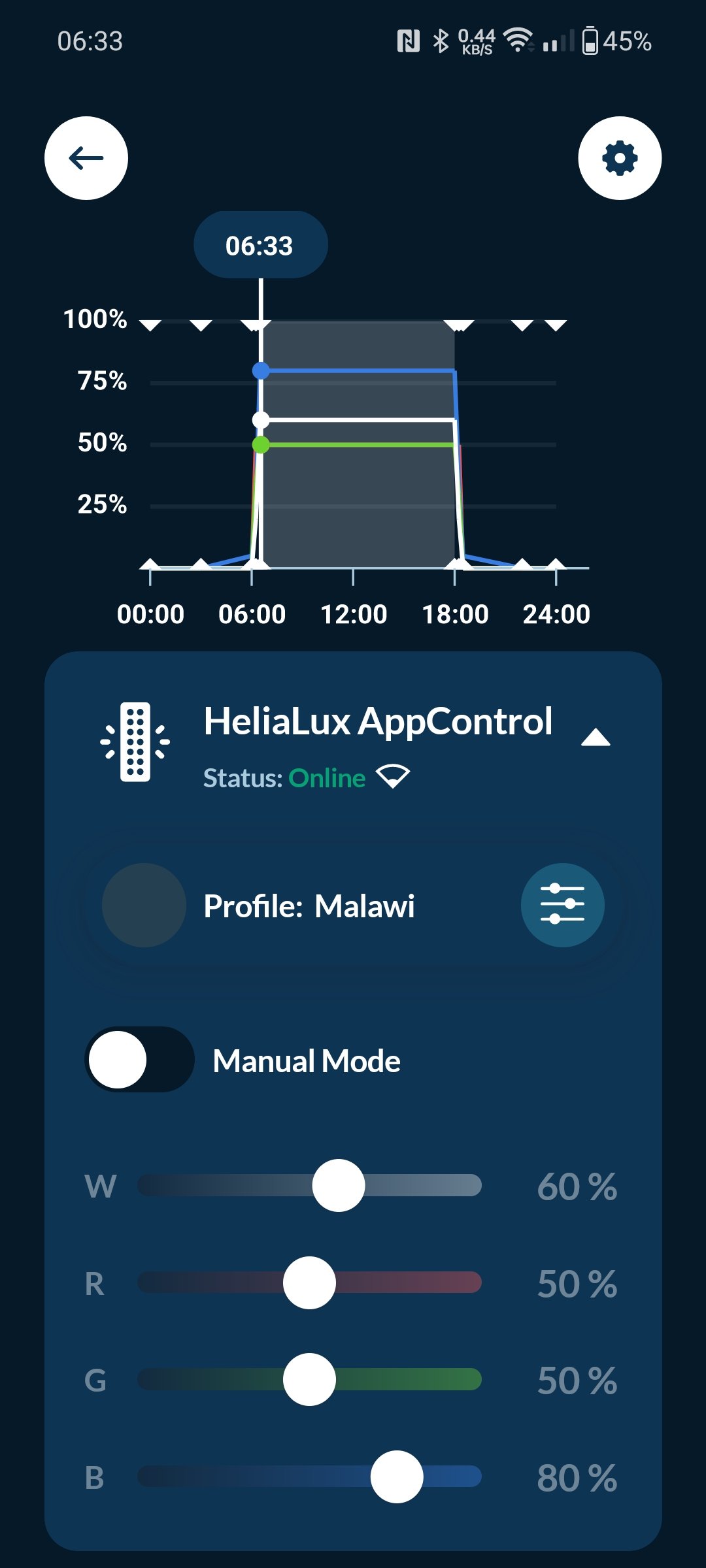This screenshot has width=706, height=1568.
Task: Select the green point on the light curve
Action: click(261, 445)
